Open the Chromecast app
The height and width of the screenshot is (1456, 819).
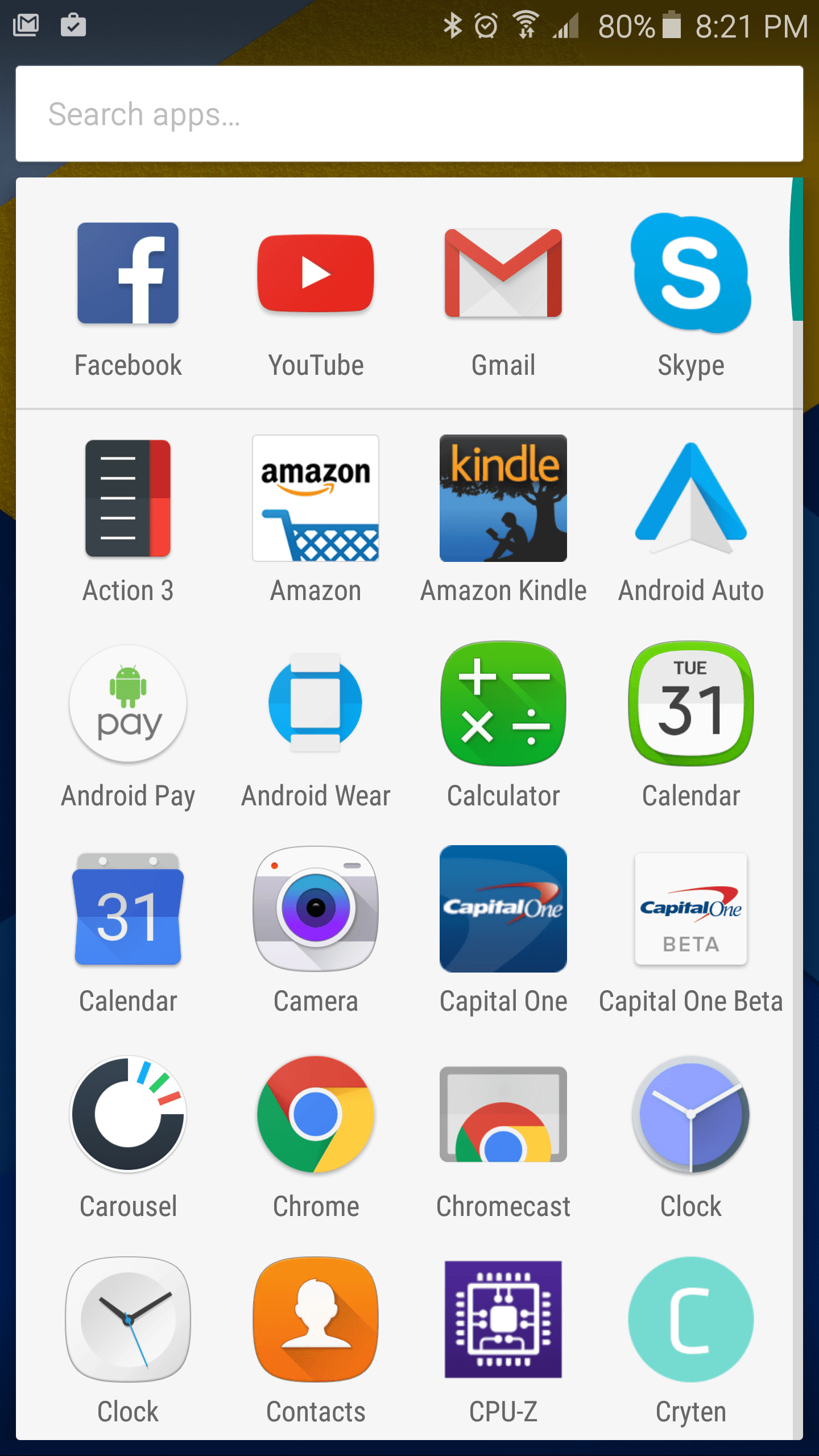pyautogui.click(x=503, y=1114)
